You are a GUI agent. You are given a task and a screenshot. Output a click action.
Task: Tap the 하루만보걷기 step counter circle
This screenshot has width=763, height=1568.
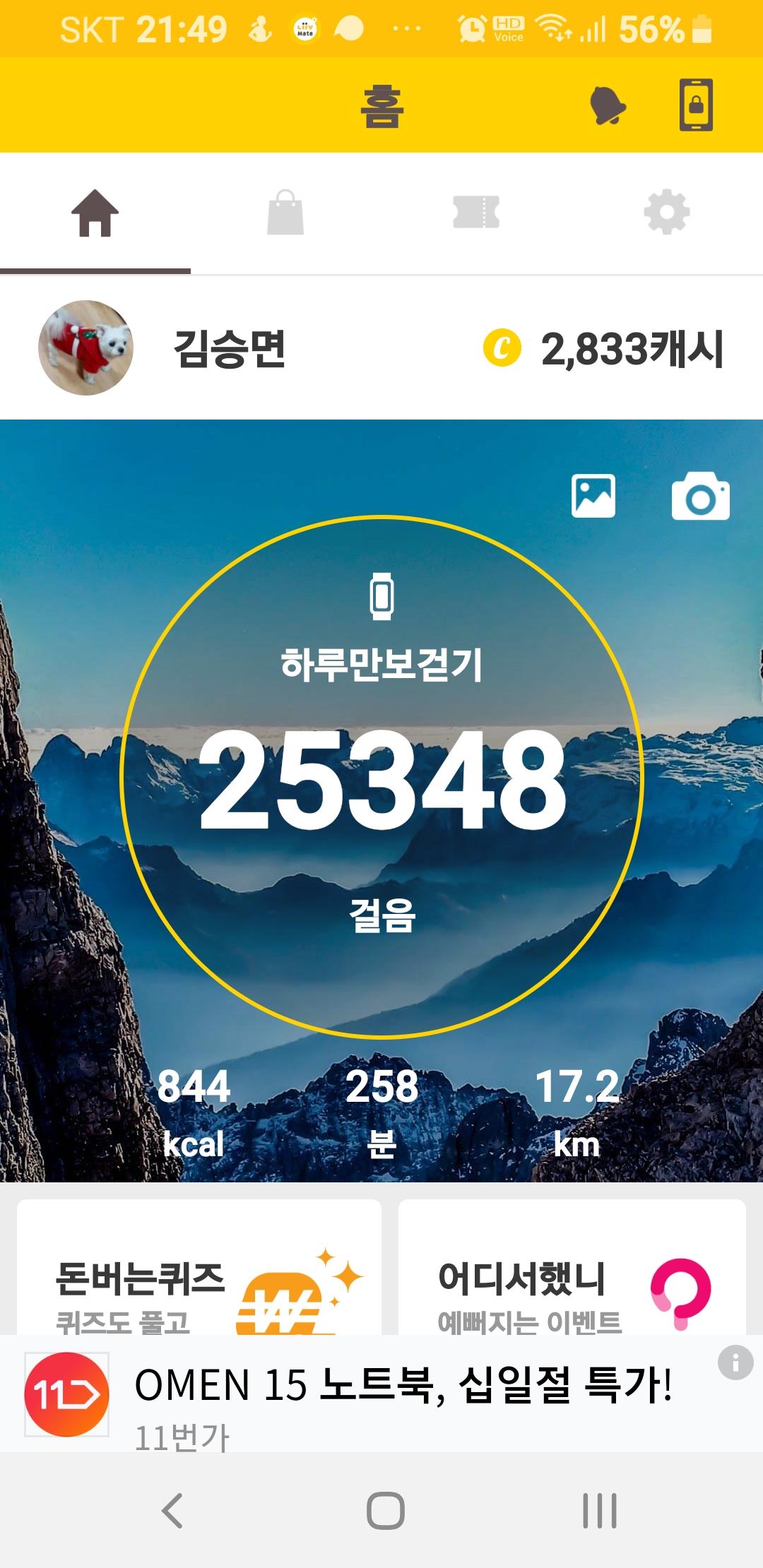pyautogui.click(x=382, y=777)
